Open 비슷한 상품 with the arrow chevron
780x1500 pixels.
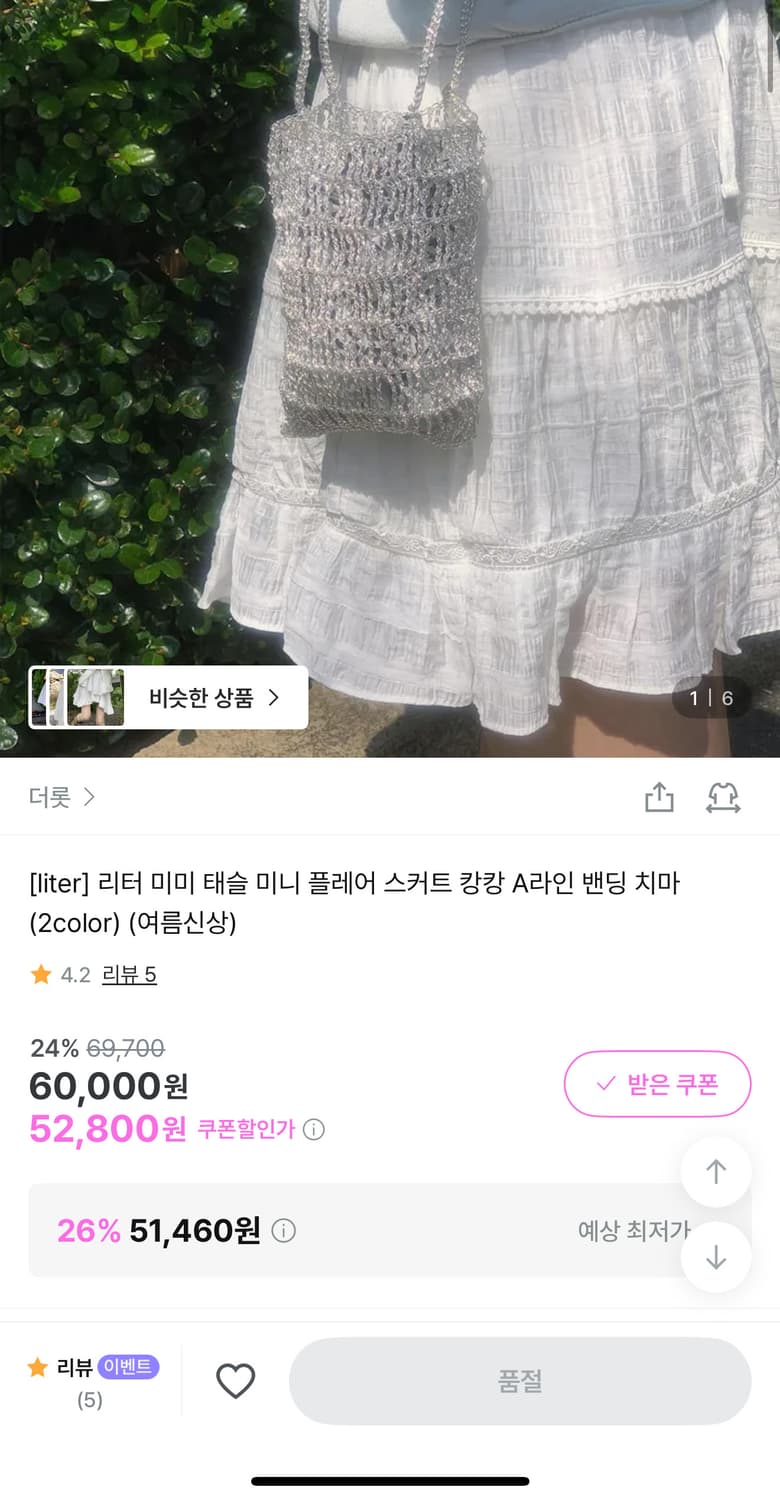[x=272, y=699]
